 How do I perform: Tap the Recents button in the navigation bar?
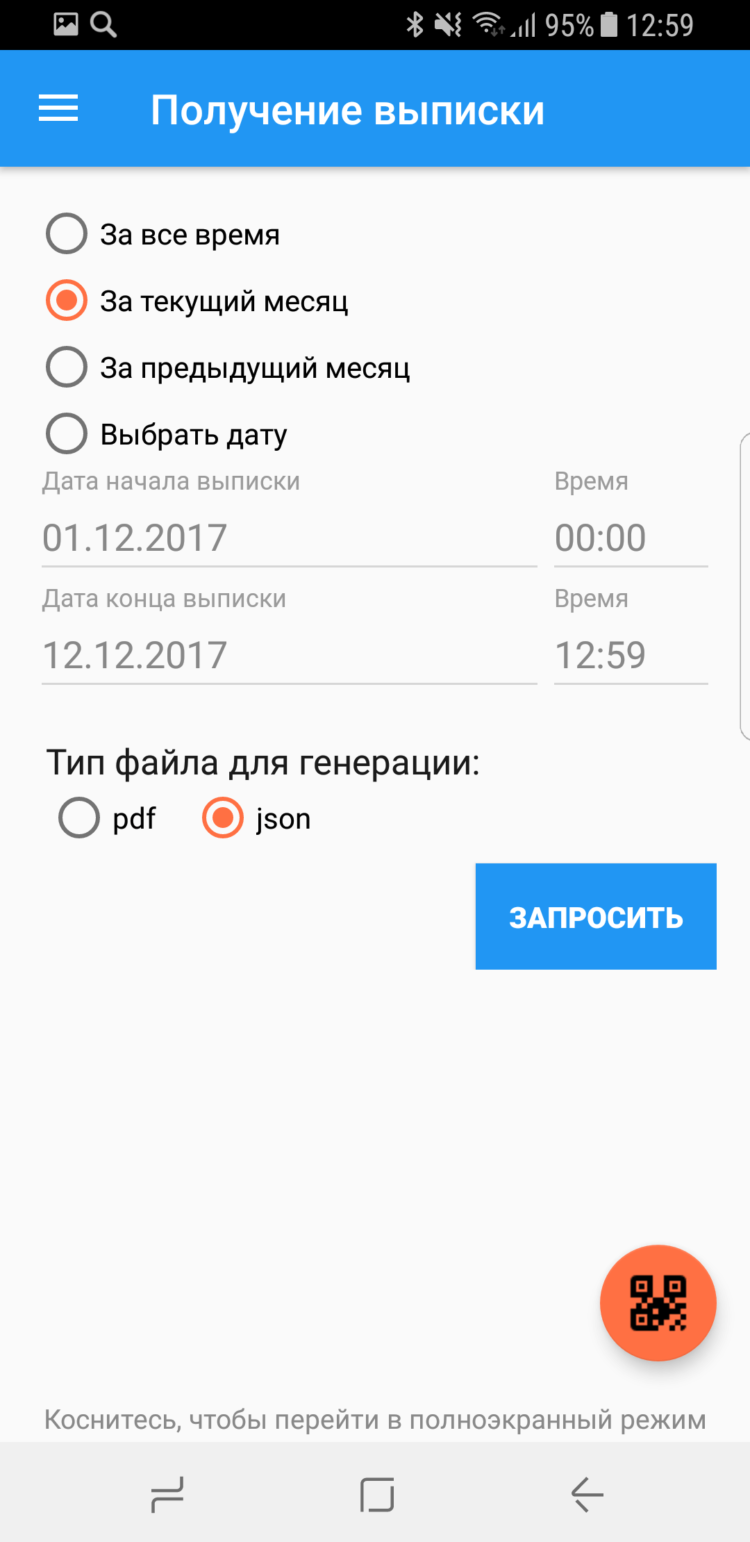(x=166, y=1494)
